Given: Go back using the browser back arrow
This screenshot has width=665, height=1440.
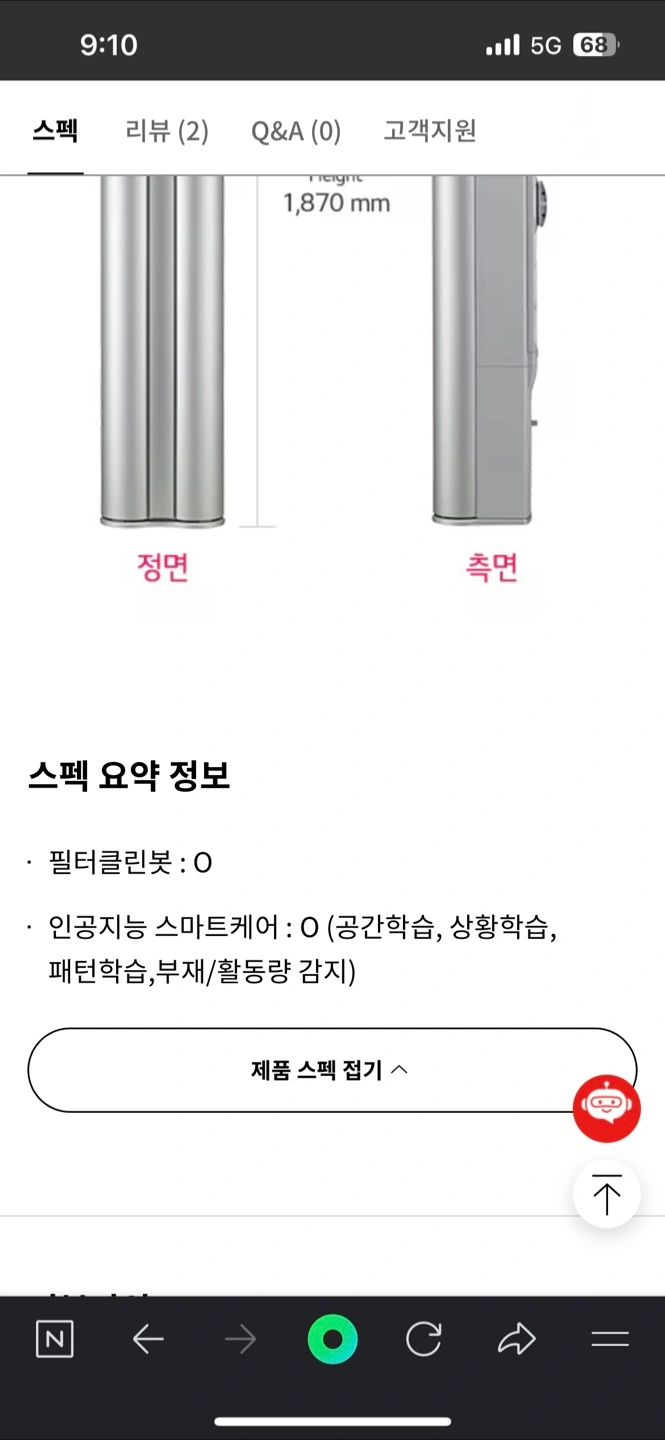Looking at the screenshot, I should [148, 1340].
